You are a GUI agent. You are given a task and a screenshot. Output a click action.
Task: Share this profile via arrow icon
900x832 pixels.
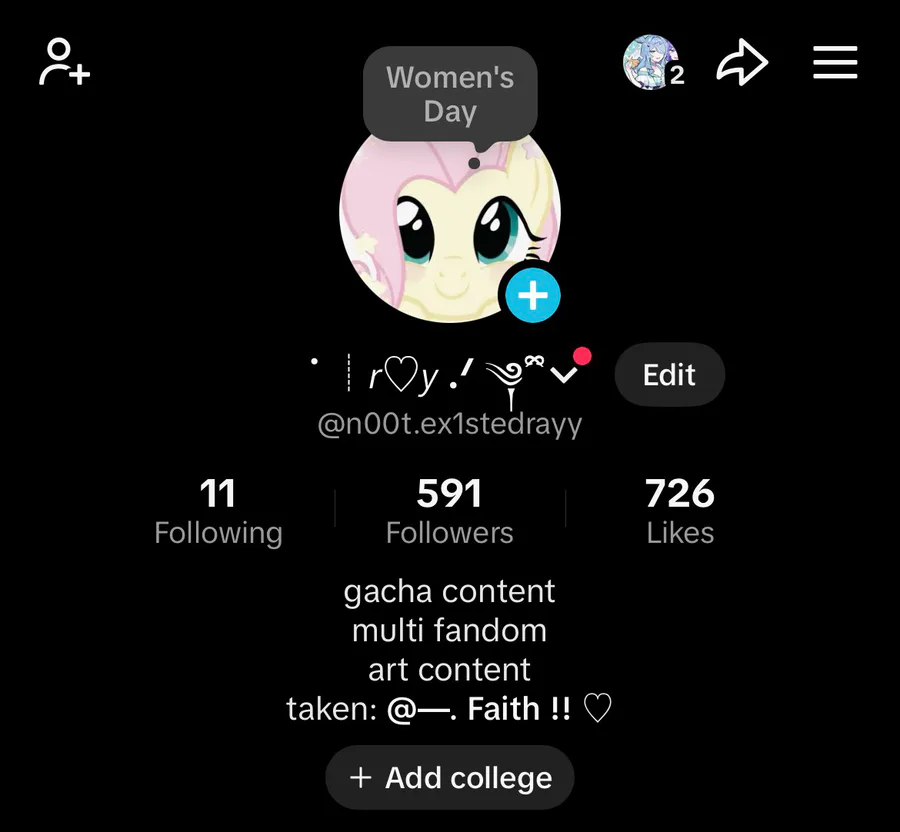click(x=742, y=63)
